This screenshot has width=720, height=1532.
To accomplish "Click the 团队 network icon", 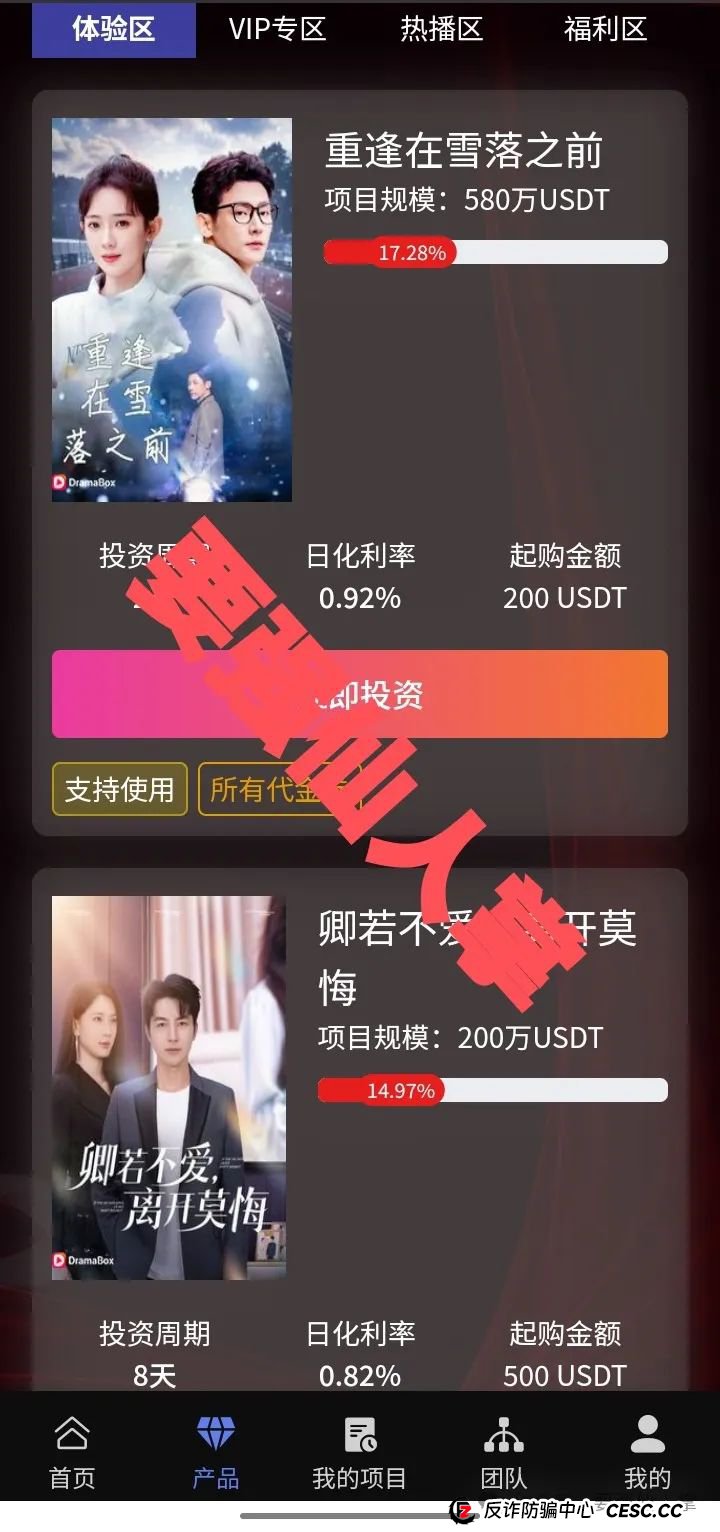I will pos(504,1435).
